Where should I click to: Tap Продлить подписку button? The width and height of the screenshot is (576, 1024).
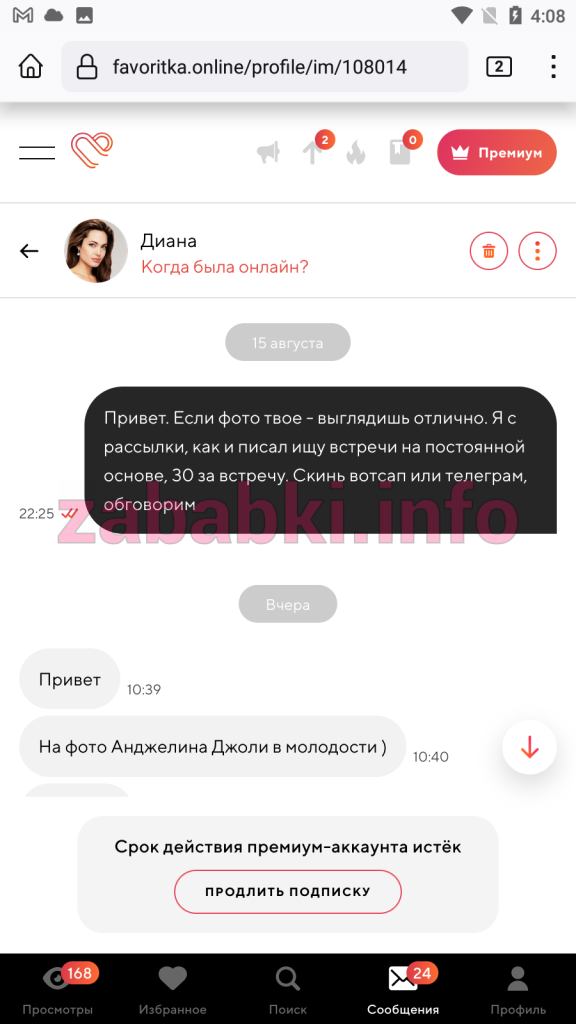[x=288, y=891]
